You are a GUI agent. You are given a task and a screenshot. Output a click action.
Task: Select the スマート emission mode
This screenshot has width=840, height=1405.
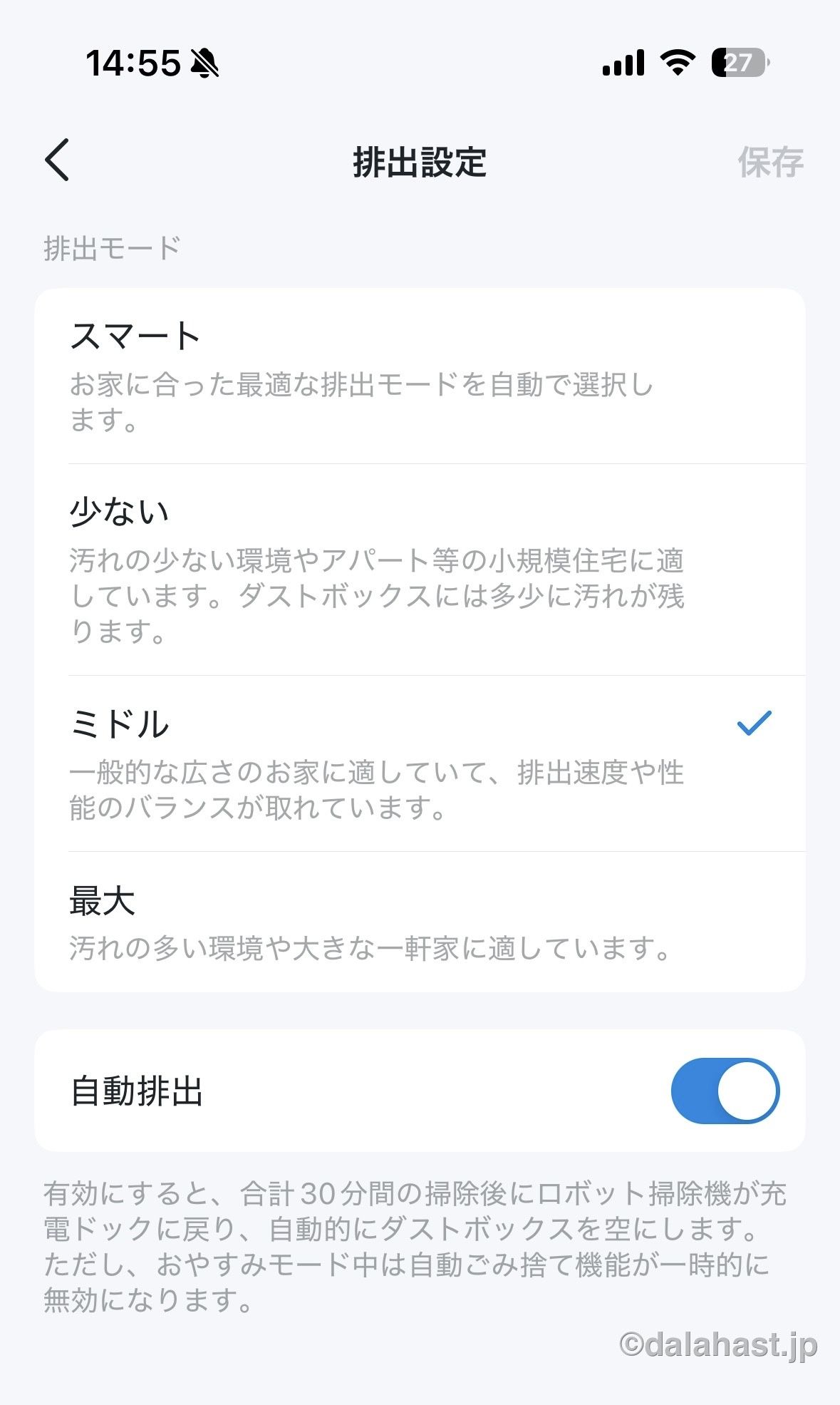pos(420,376)
